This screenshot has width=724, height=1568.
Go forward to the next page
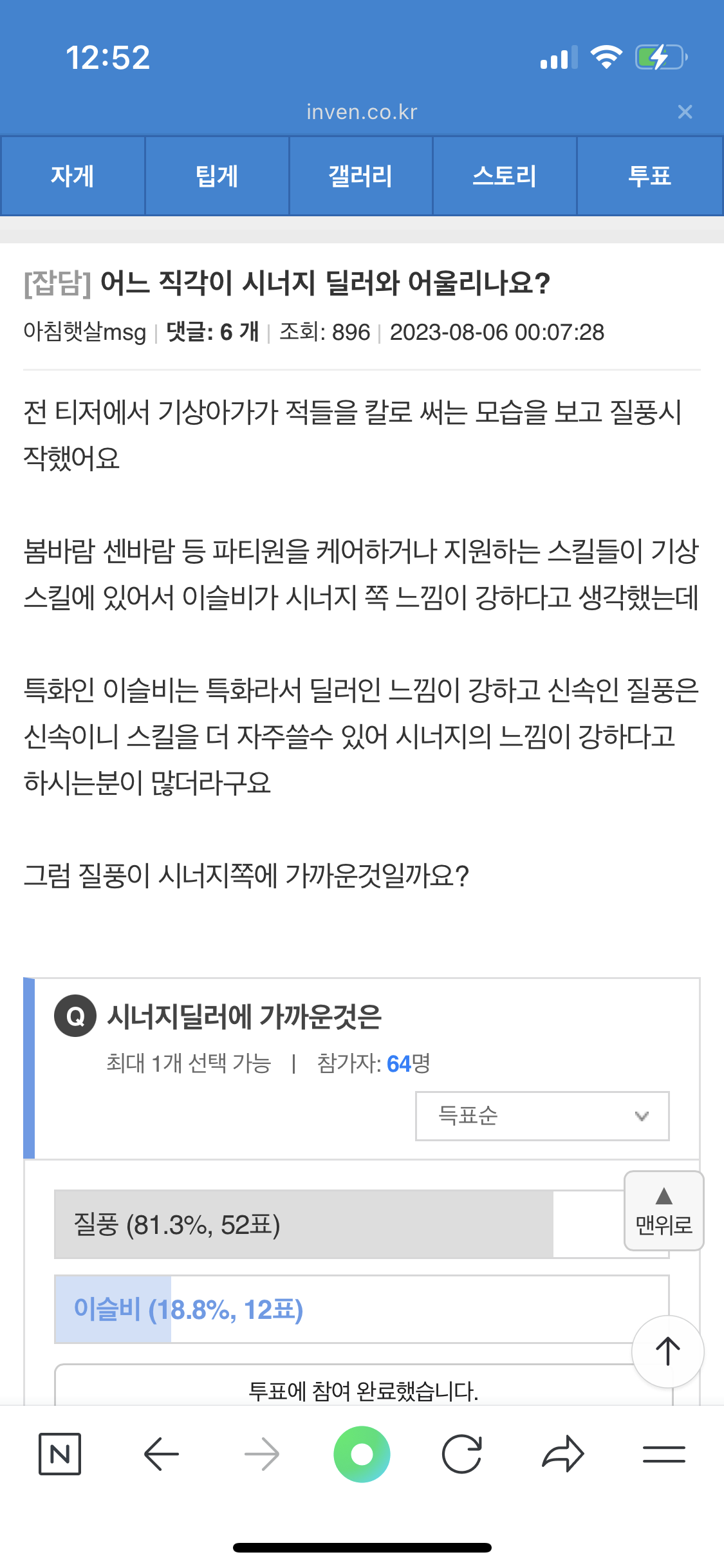(x=262, y=1454)
